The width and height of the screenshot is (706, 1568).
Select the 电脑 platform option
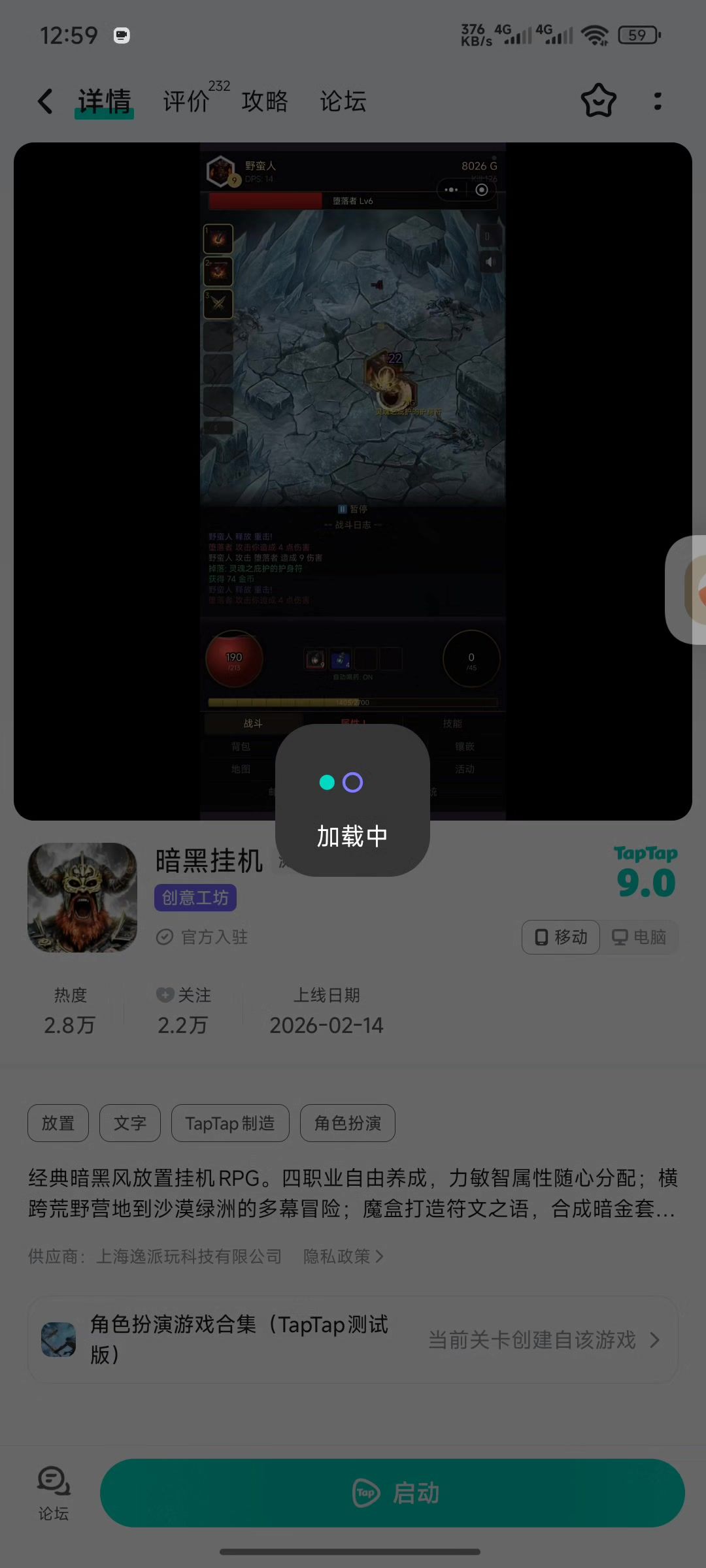[639, 937]
